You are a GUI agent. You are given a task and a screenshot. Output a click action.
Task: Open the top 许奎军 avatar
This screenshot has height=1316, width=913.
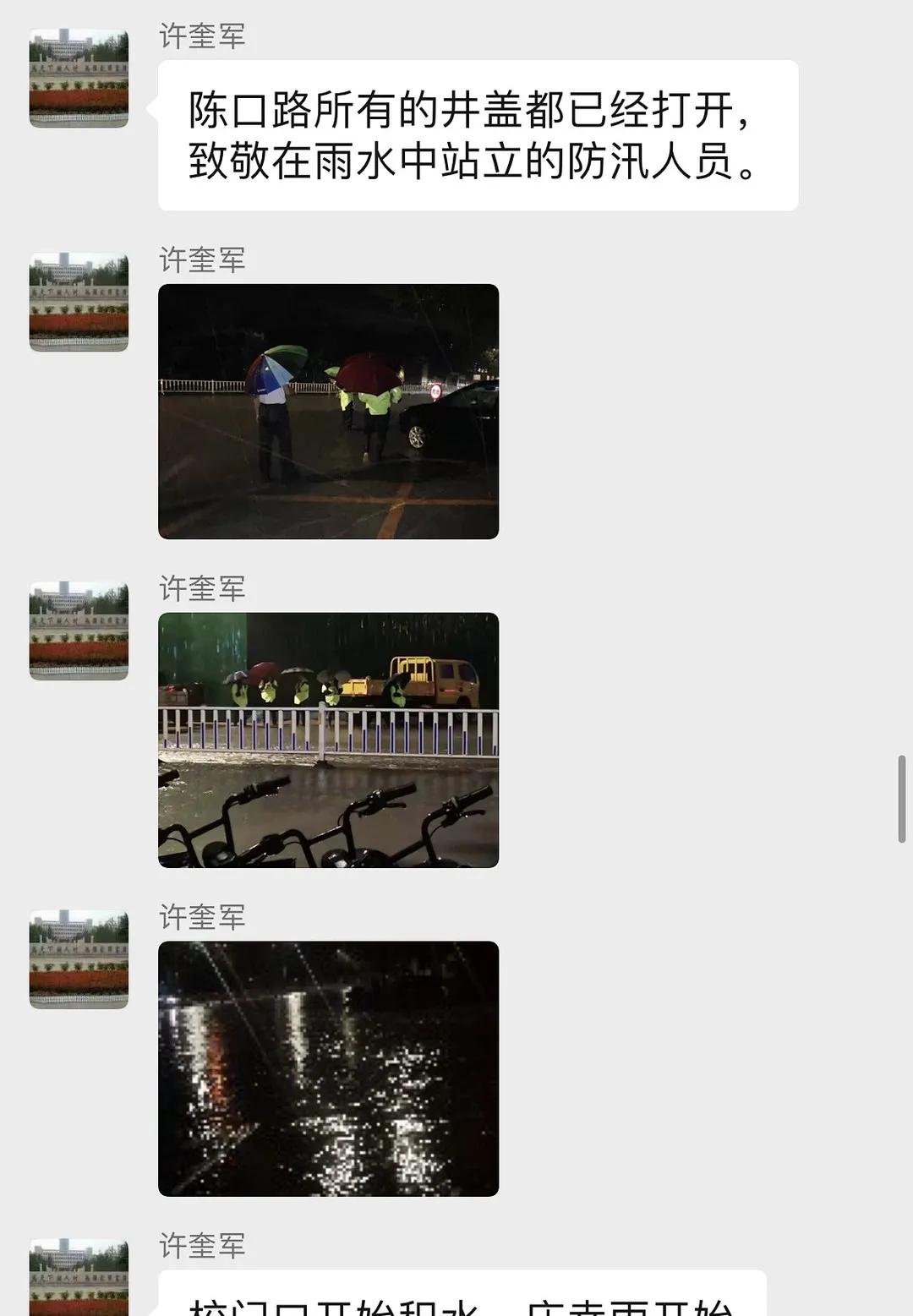[78, 80]
